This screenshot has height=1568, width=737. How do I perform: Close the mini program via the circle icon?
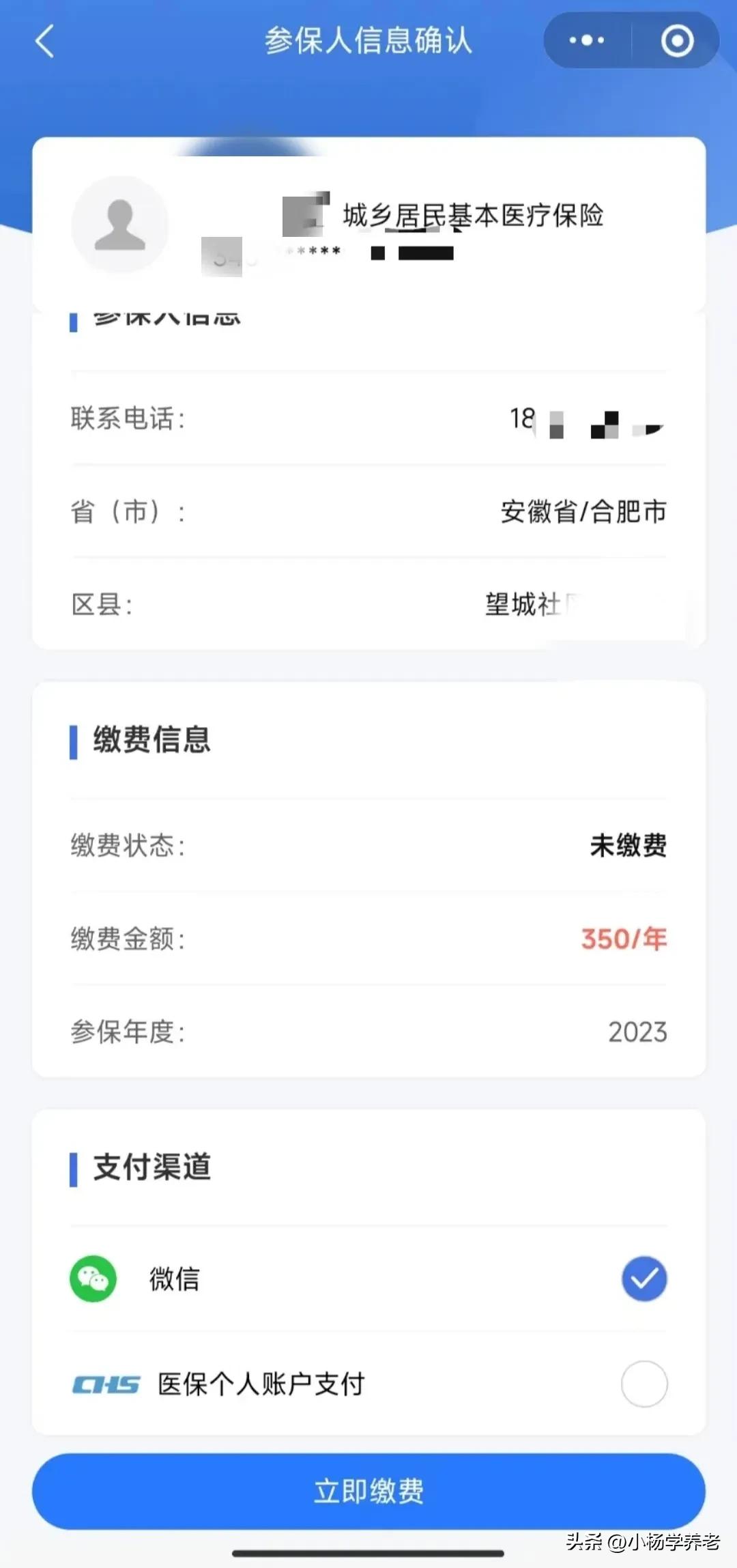pos(677,41)
